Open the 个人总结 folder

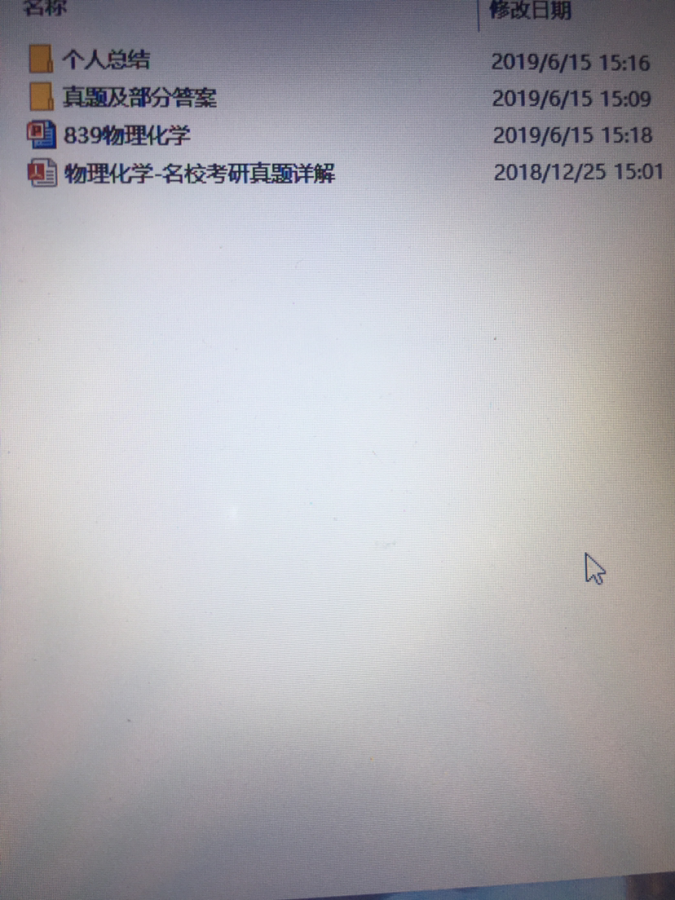(x=105, y=59)
